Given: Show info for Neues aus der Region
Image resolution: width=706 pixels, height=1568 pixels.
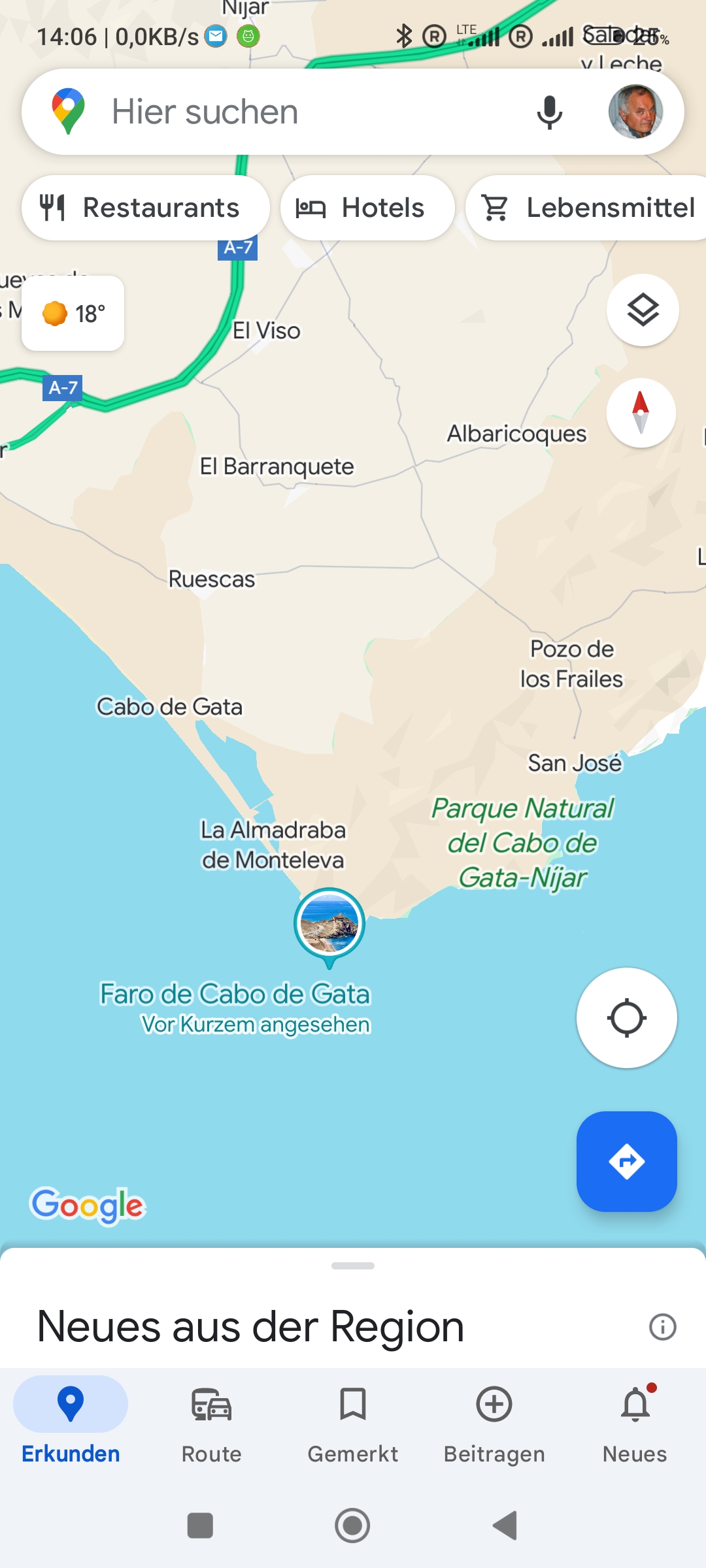Looking at the screenshot, I should point(662,1327).
